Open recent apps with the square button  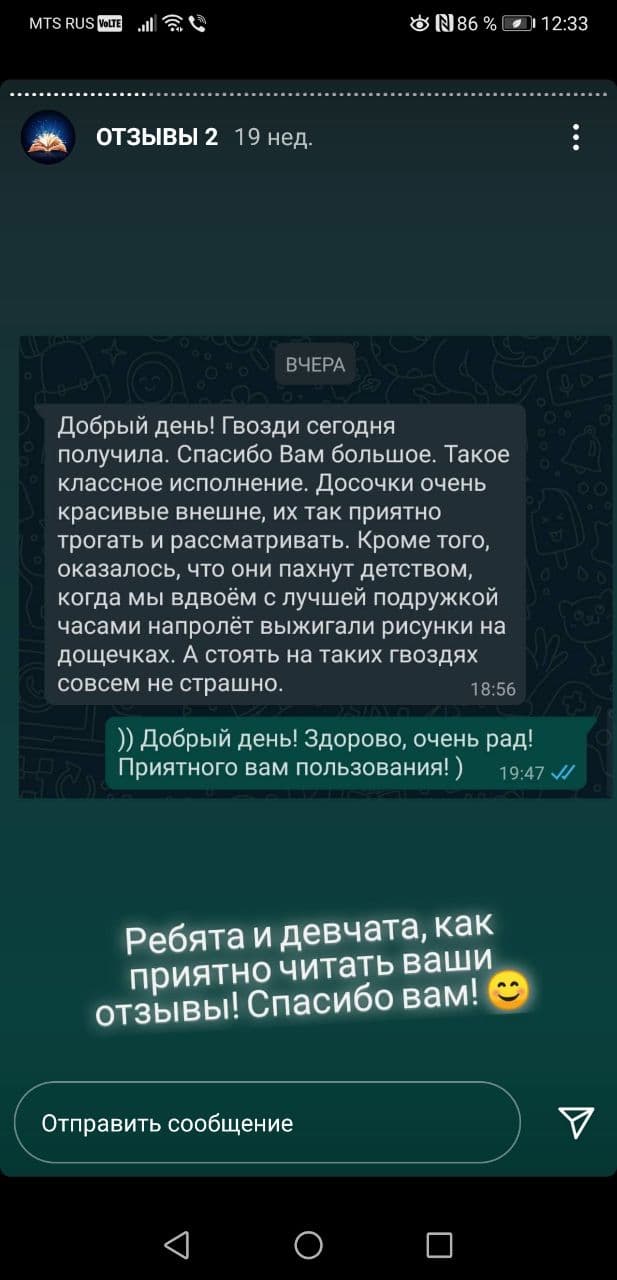point(439,1244)
